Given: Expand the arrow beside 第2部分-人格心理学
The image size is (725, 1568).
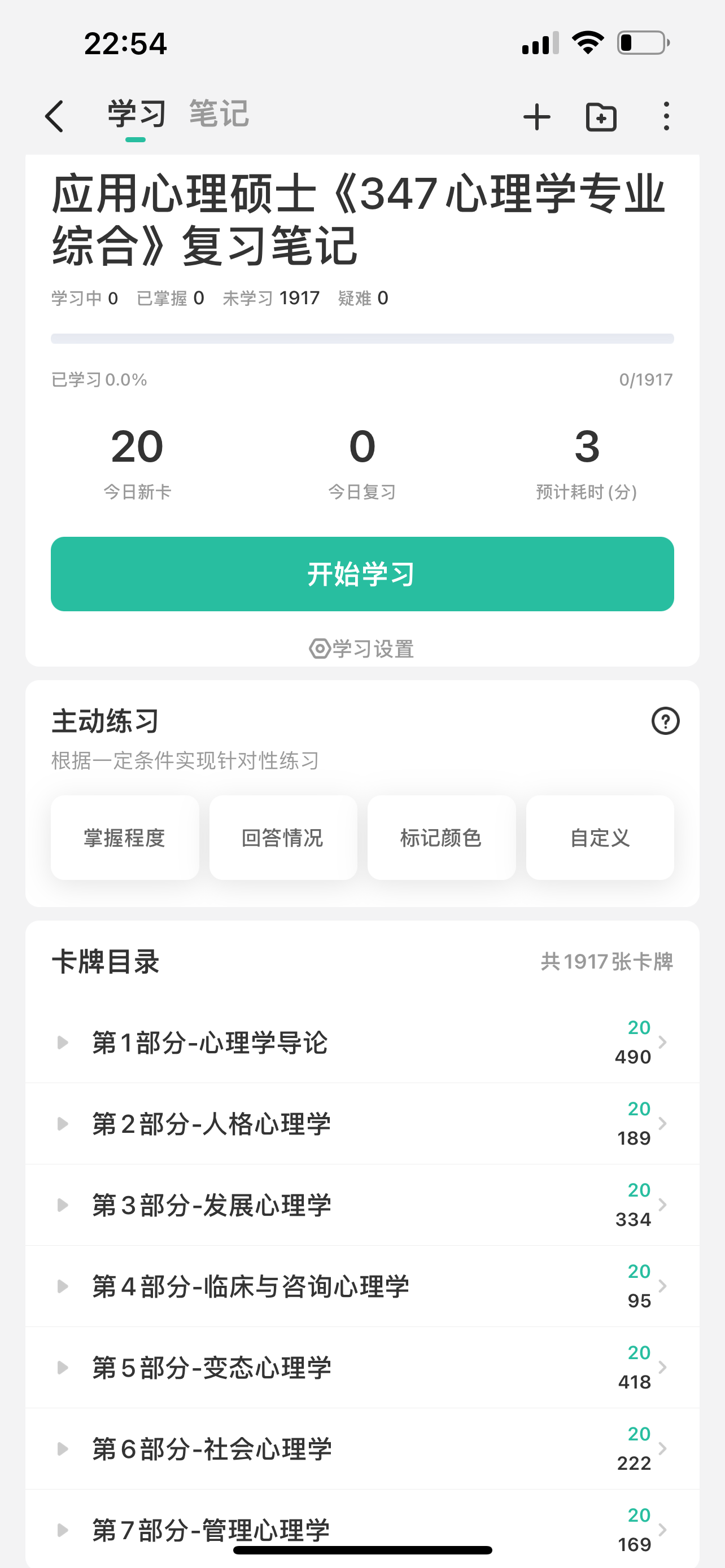Looking at the screenshot, I should (62, 1124).
